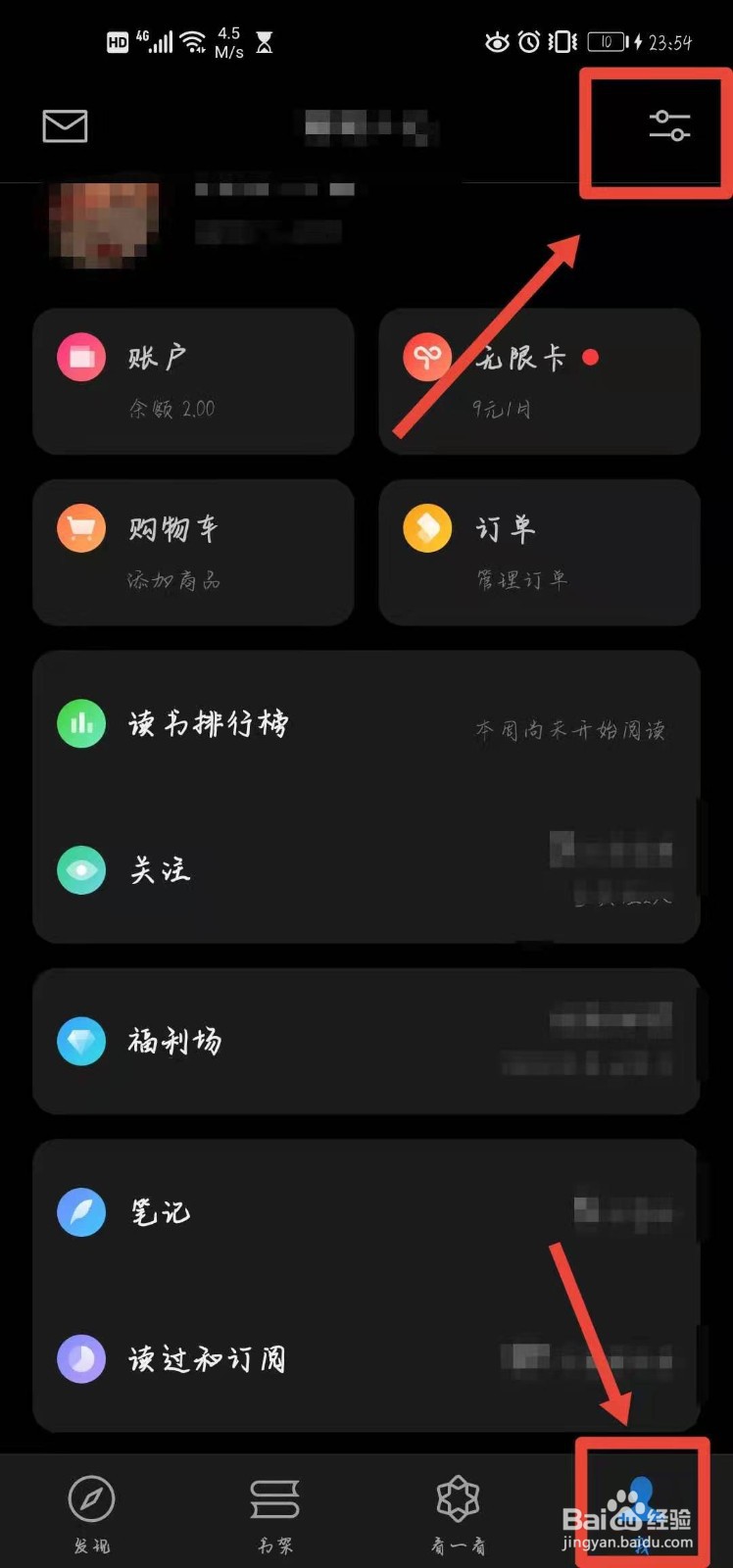The image size is (733, 1568).
Task: Tap the 无限卡 infinity card icon
Action: tap(426, 357)
